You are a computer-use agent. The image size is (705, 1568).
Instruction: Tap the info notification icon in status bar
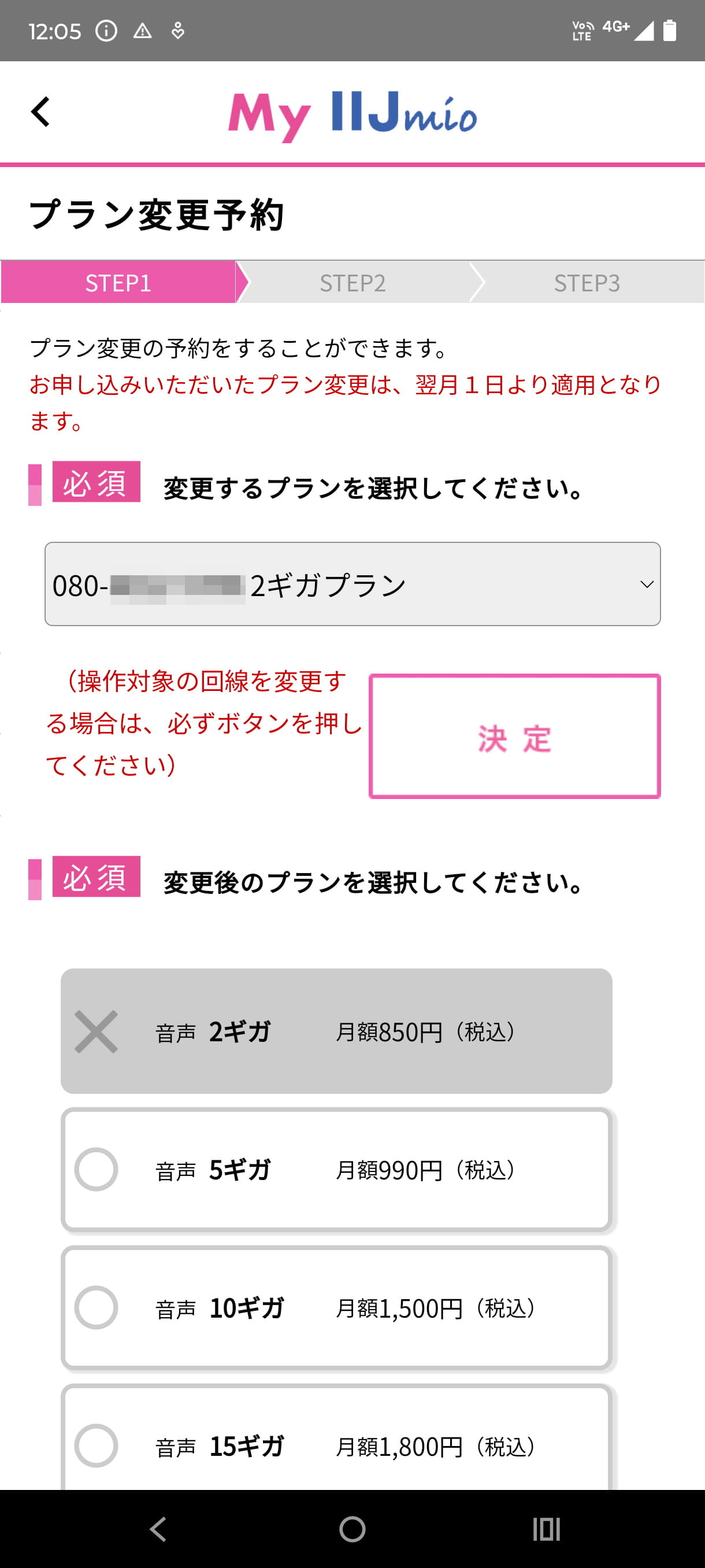click(106, 31)
